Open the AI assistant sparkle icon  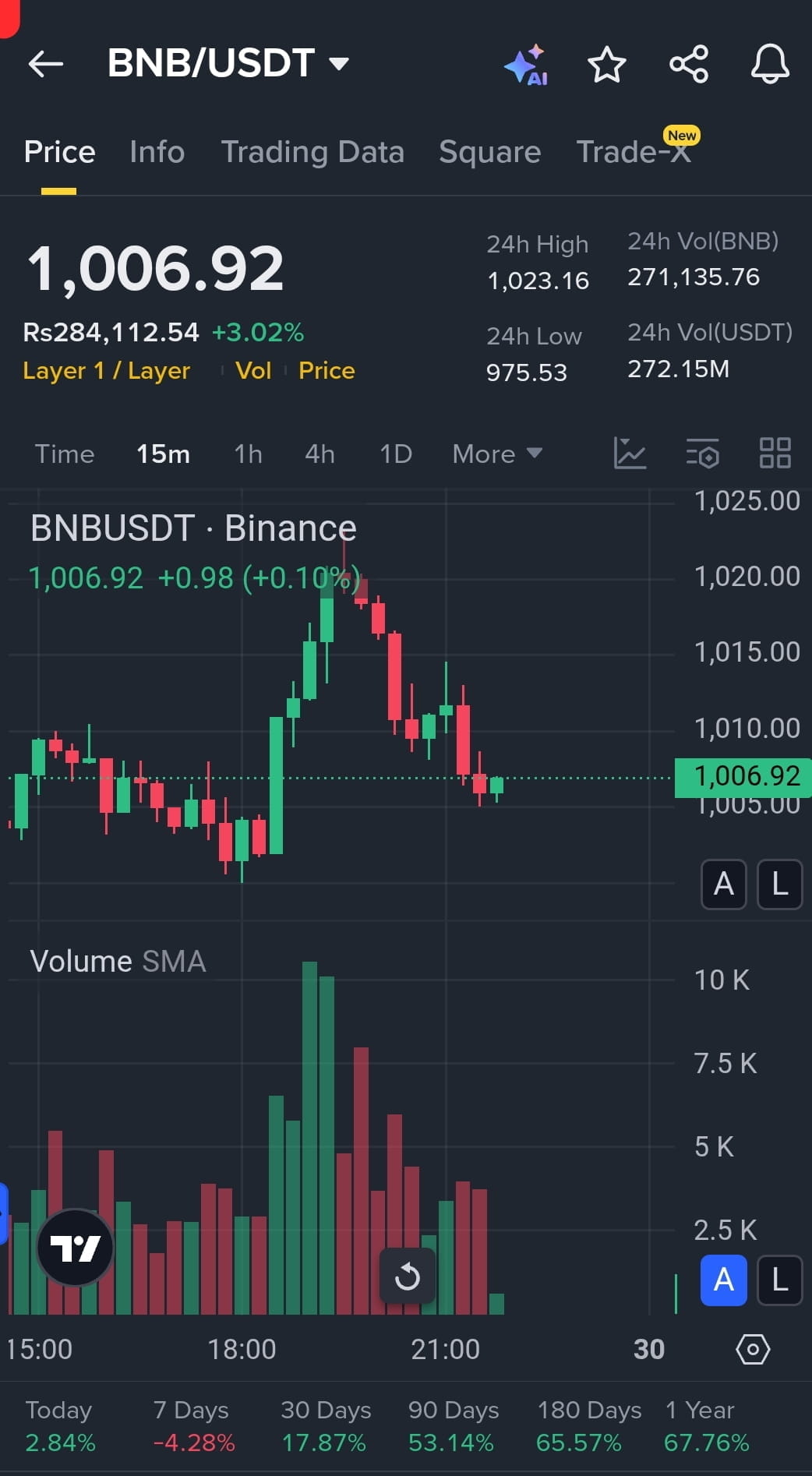coord(527,65)
